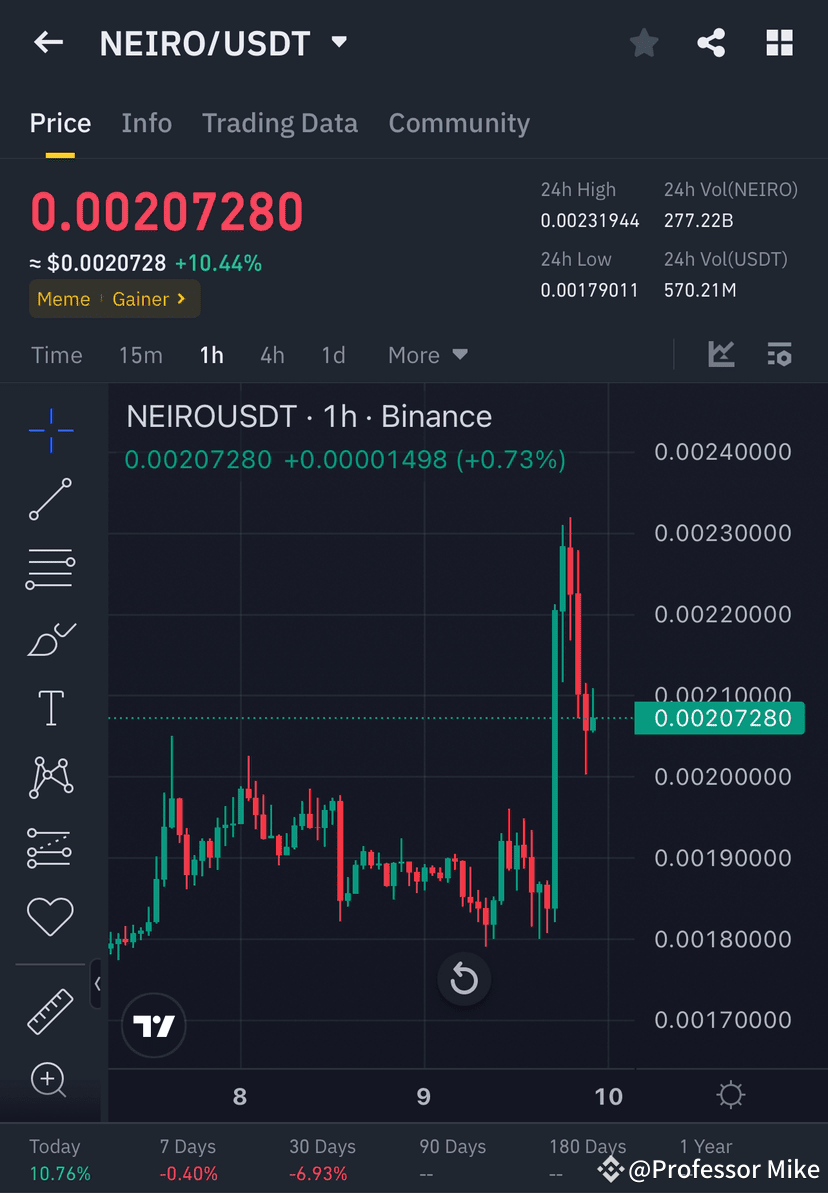
Task: Select the text annotation tool
Action: coord(50,707)
